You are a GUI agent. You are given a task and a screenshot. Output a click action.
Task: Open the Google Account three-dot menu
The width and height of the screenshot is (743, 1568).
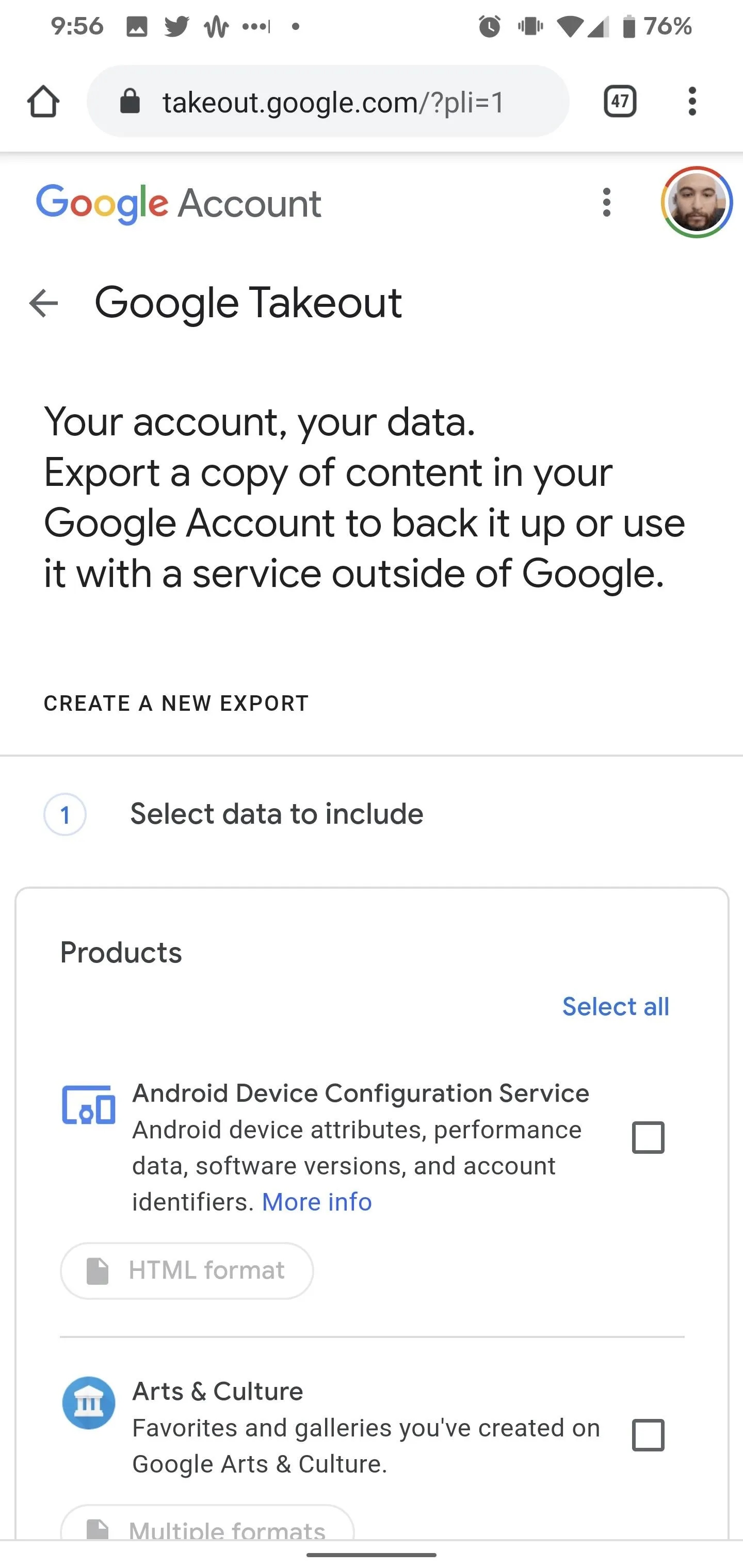pos(606,202)
